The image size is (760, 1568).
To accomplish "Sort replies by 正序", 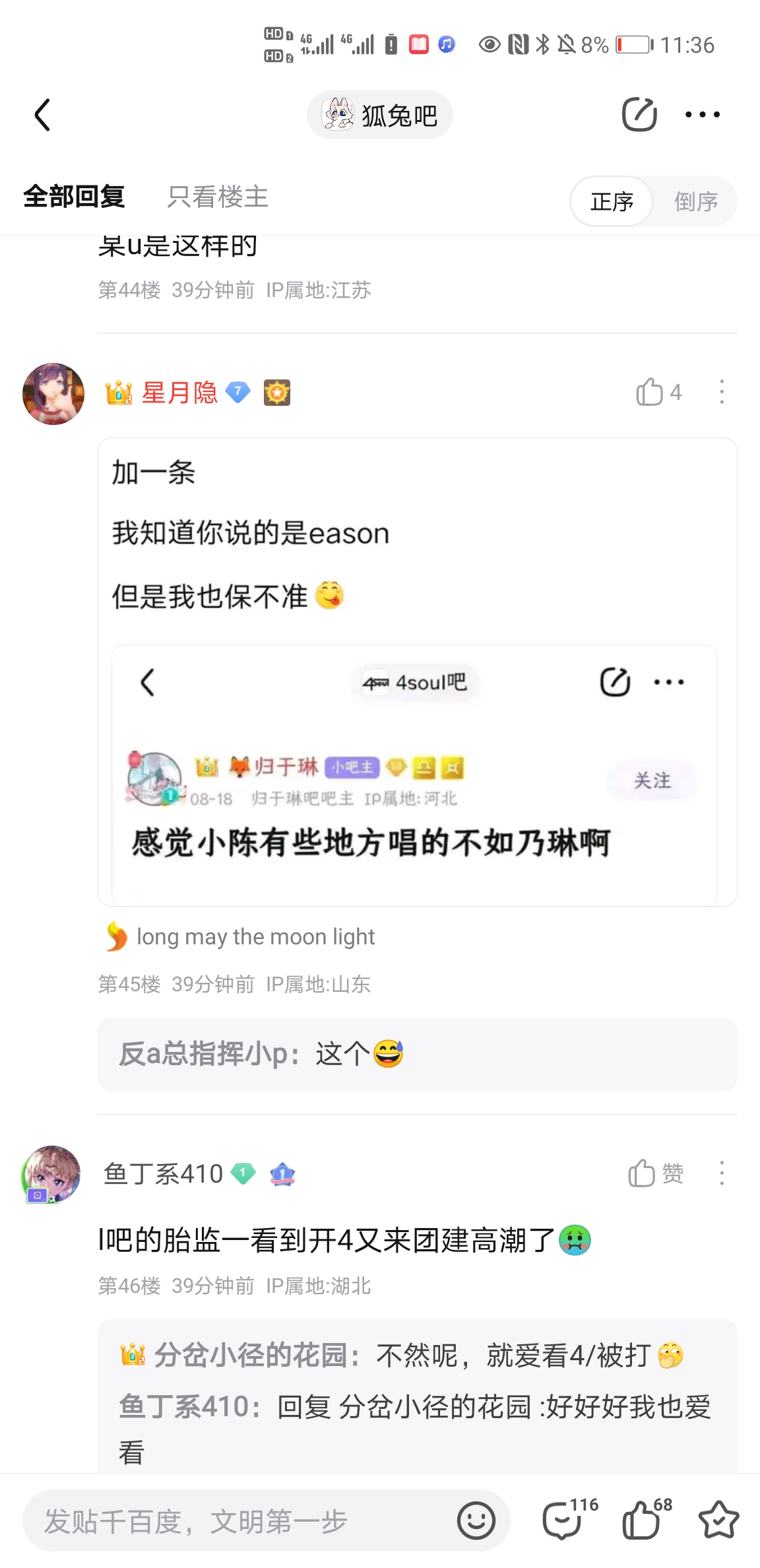I will click(x=612, y=201).
